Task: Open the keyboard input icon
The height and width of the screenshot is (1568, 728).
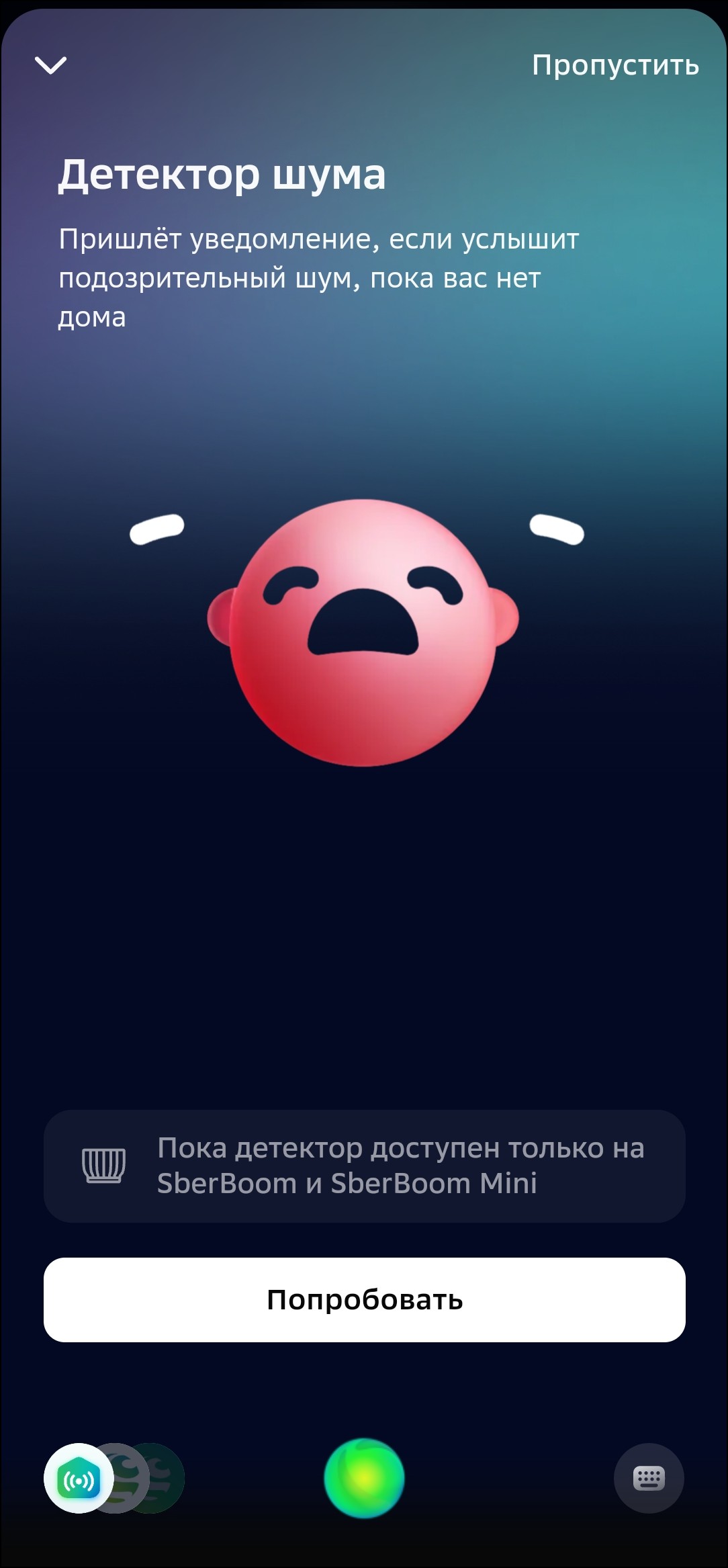Action: (648, 1478)
